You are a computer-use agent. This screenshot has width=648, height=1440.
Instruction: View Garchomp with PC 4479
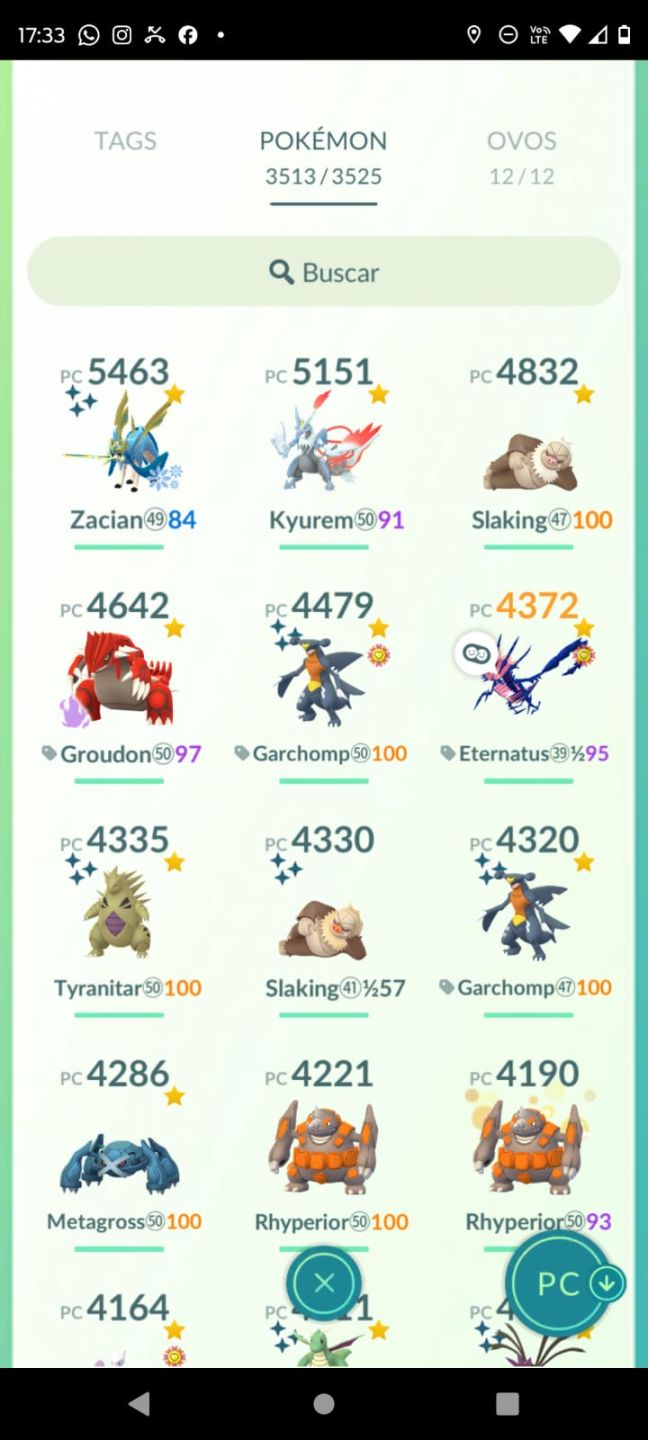click(x=324, y=686)
